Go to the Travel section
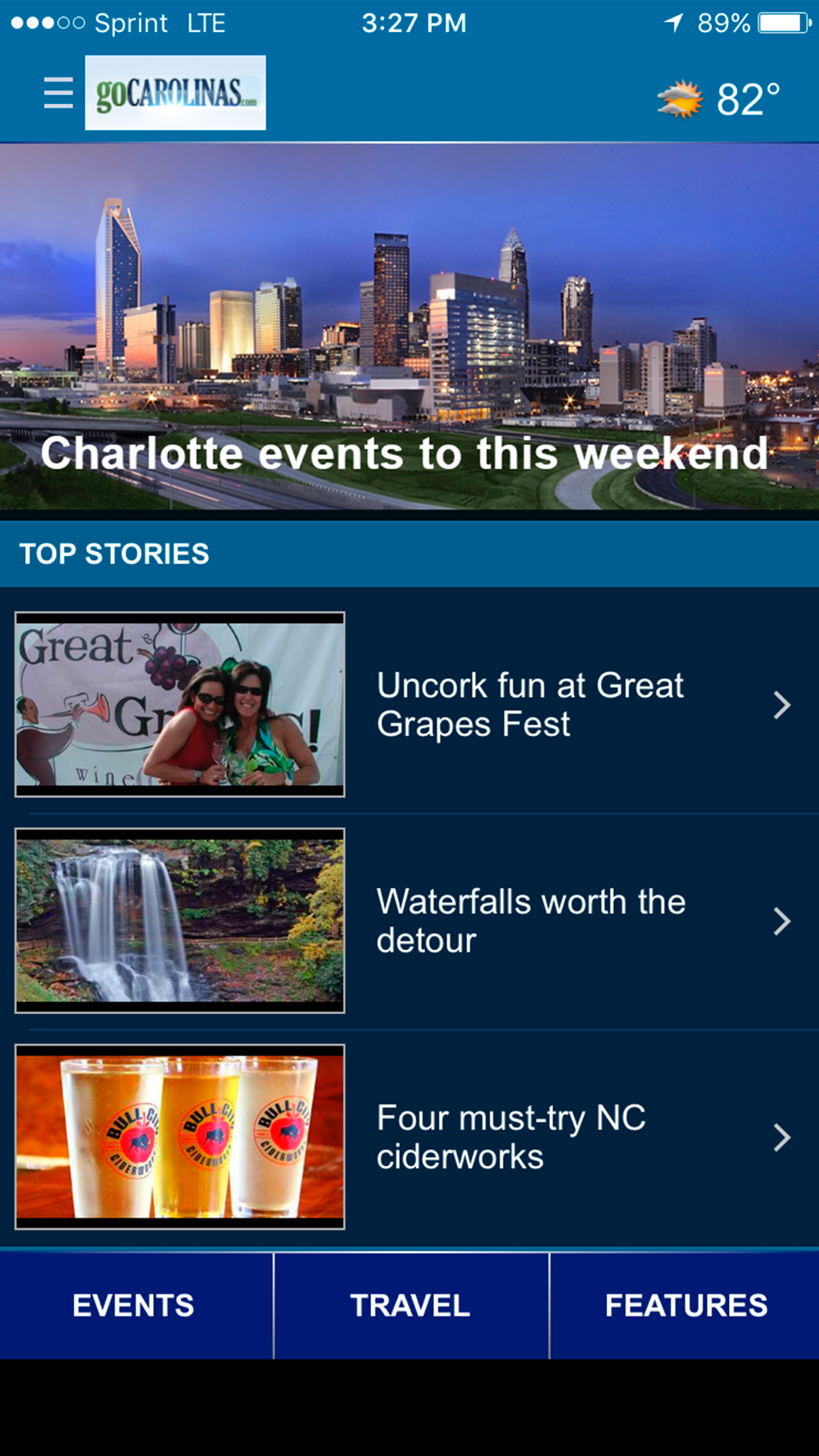Screen dimensions: 819x1456 click(410, 1305)
